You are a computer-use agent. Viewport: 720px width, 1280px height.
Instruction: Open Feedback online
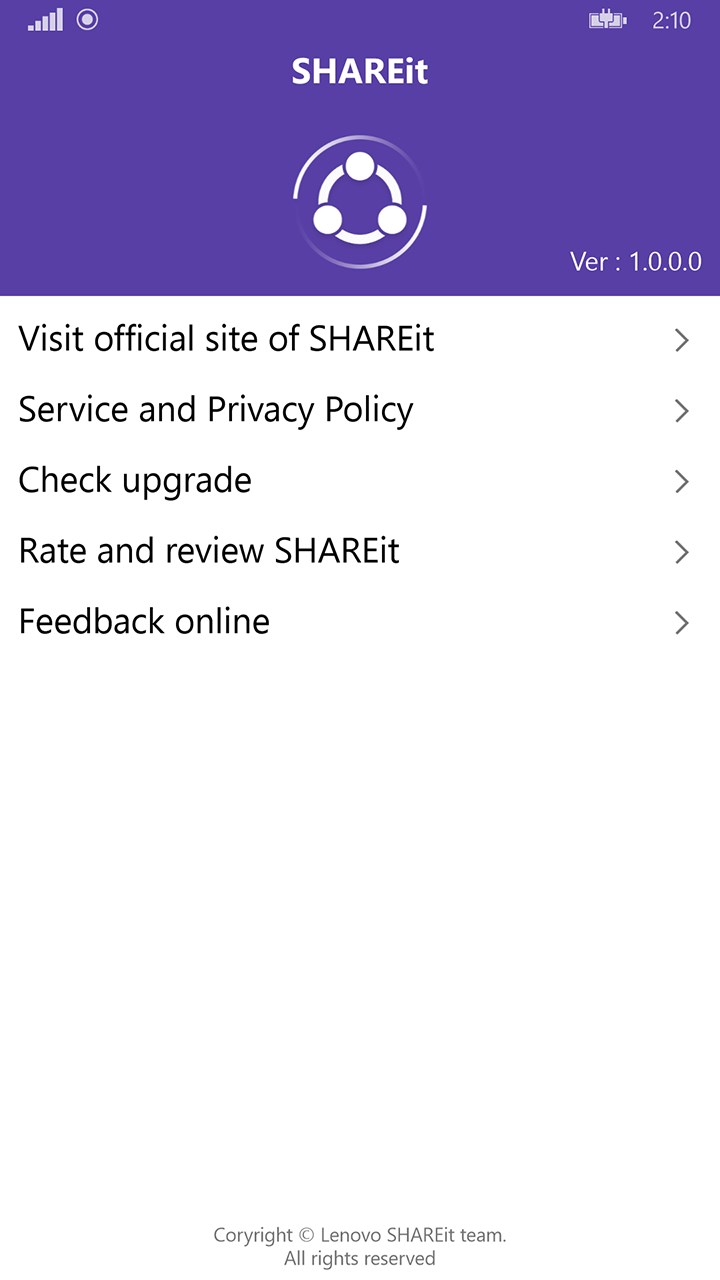142,621
